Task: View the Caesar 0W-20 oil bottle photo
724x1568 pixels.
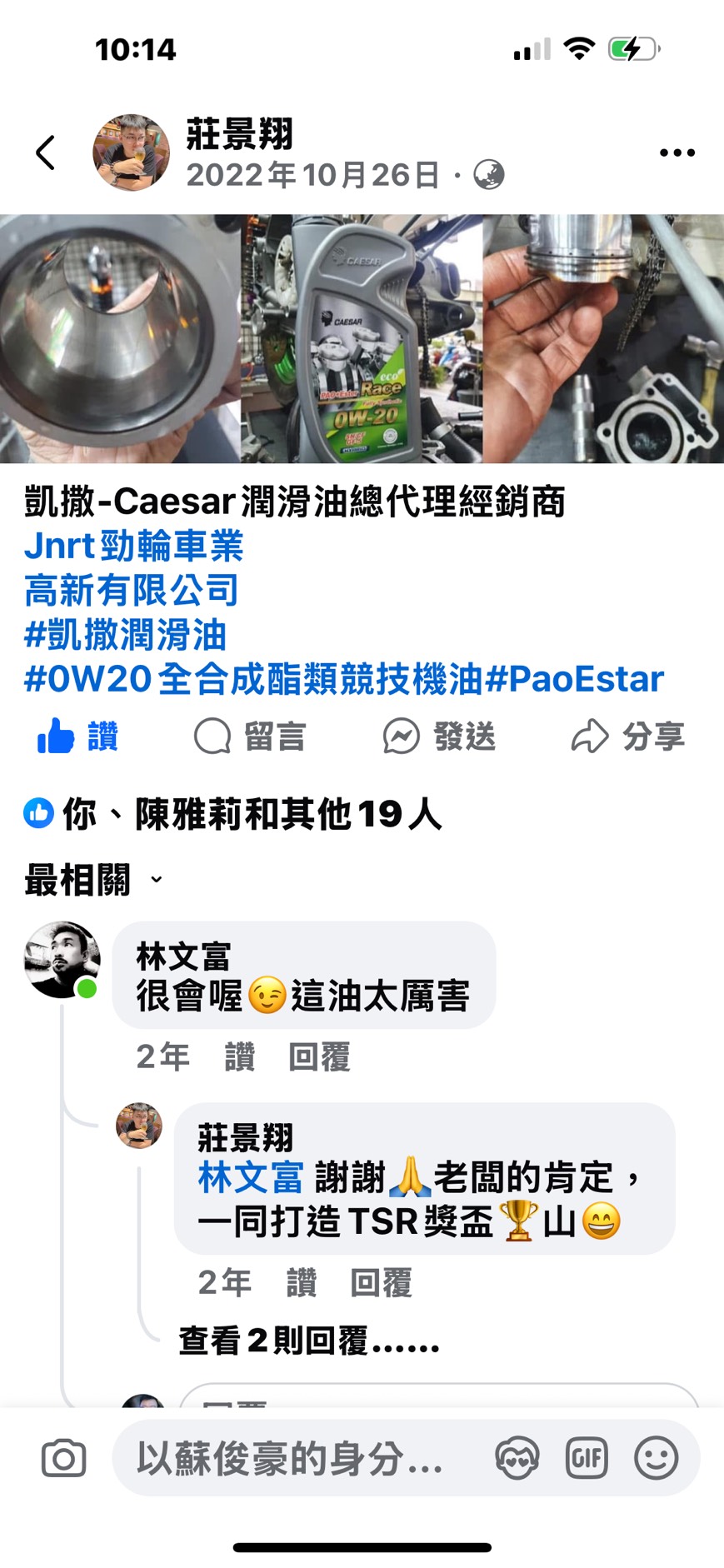Action: (361, 338)
